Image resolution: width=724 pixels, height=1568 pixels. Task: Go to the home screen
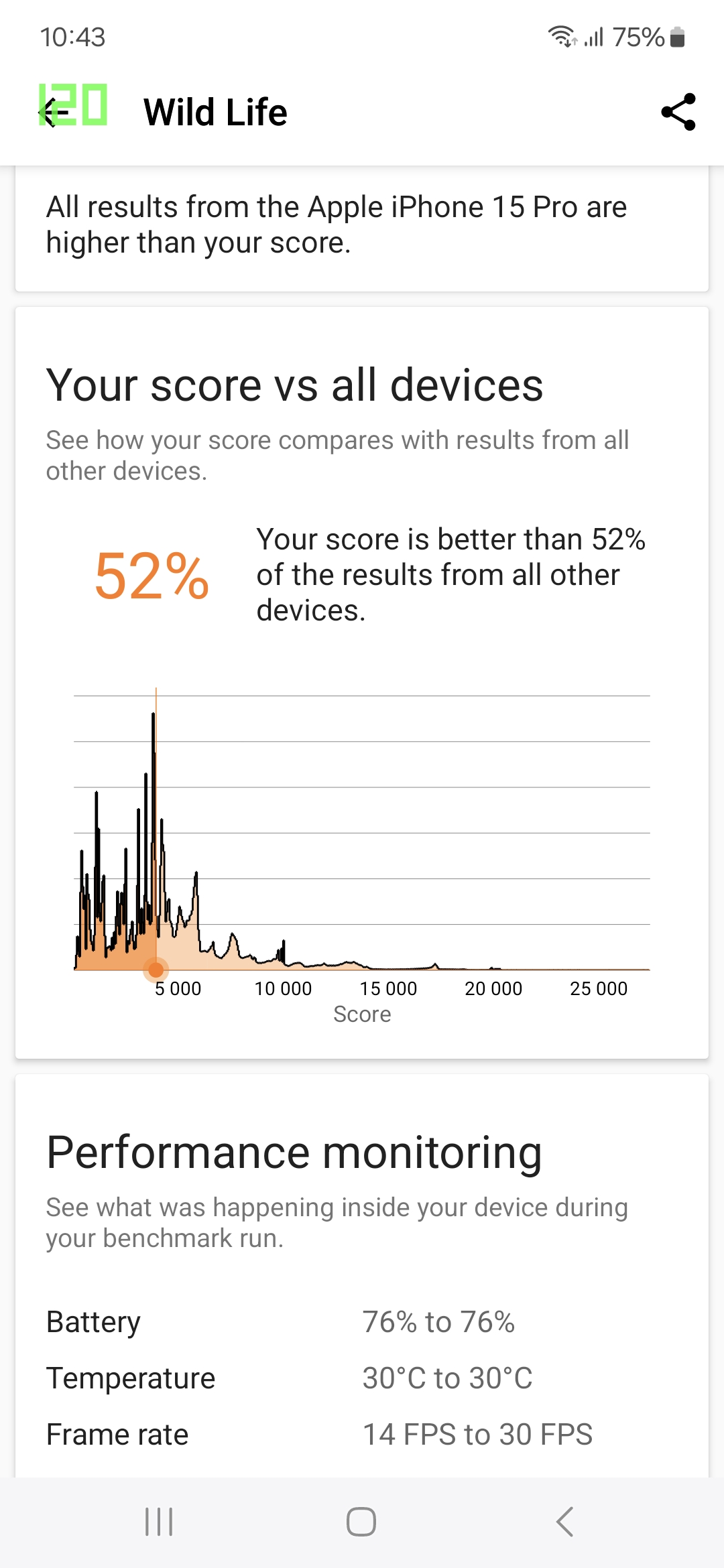pyautogui.click(x=361, y=1522)
